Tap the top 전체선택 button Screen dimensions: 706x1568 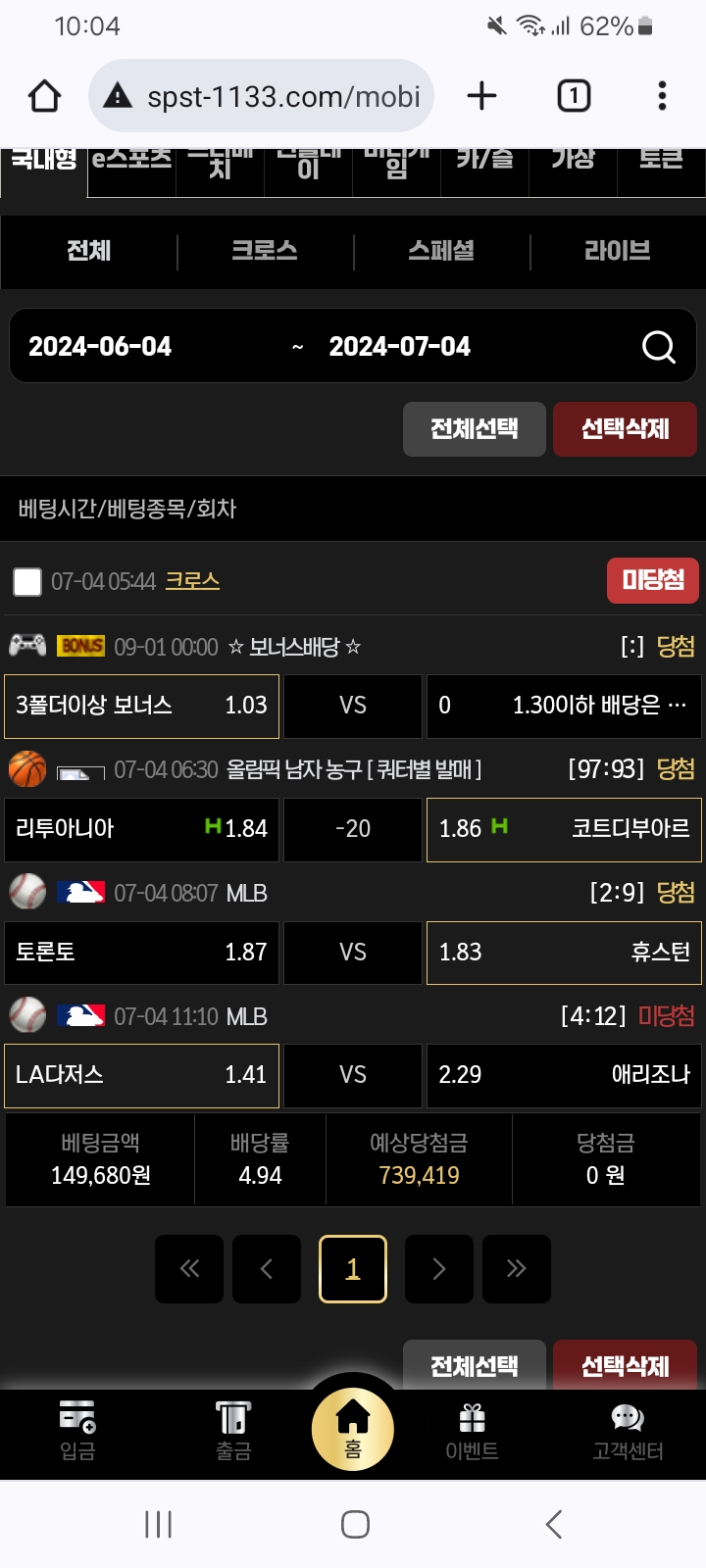point(475,429)
